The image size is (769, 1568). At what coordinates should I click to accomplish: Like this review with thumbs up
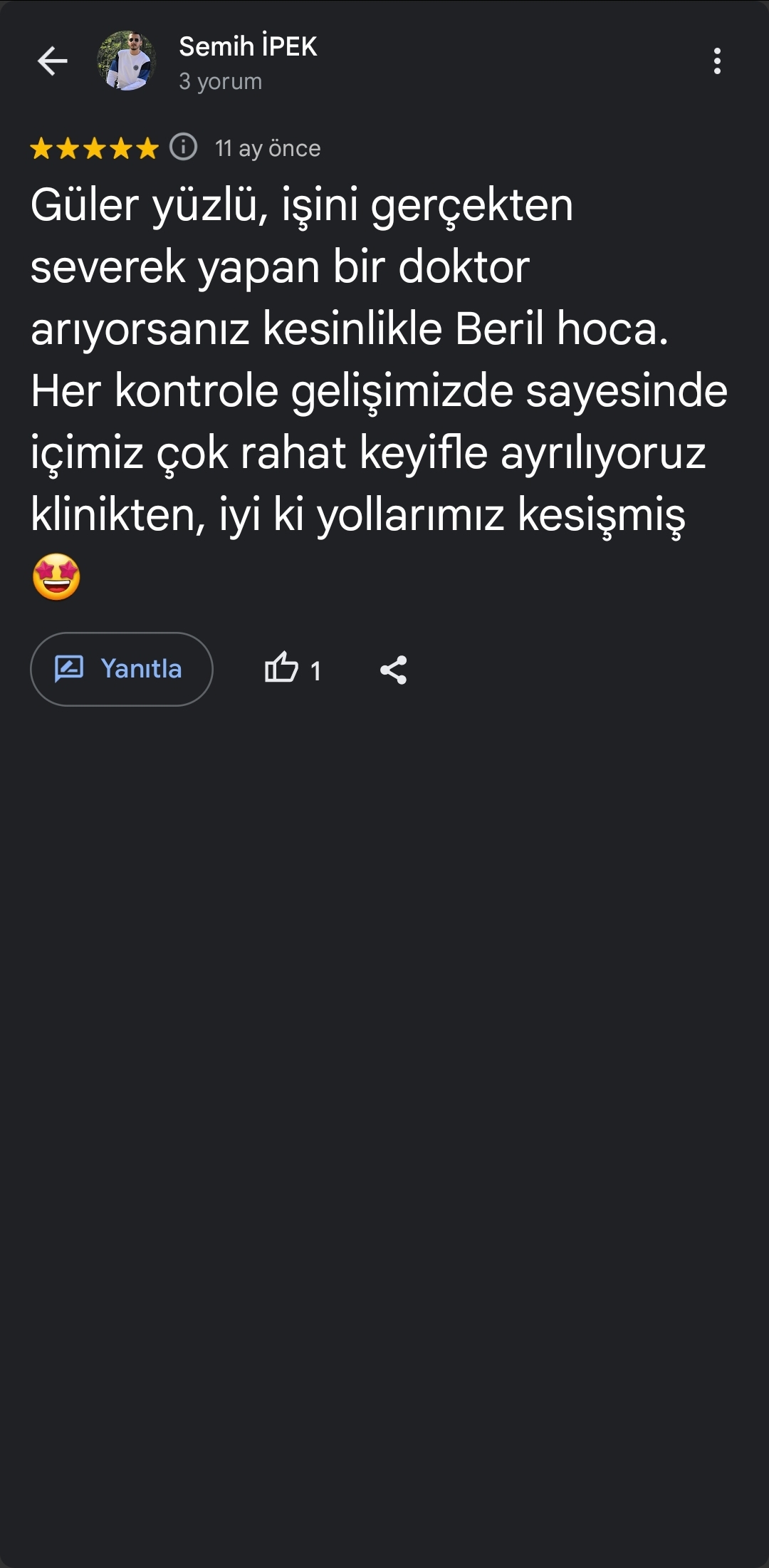(282, 669)
